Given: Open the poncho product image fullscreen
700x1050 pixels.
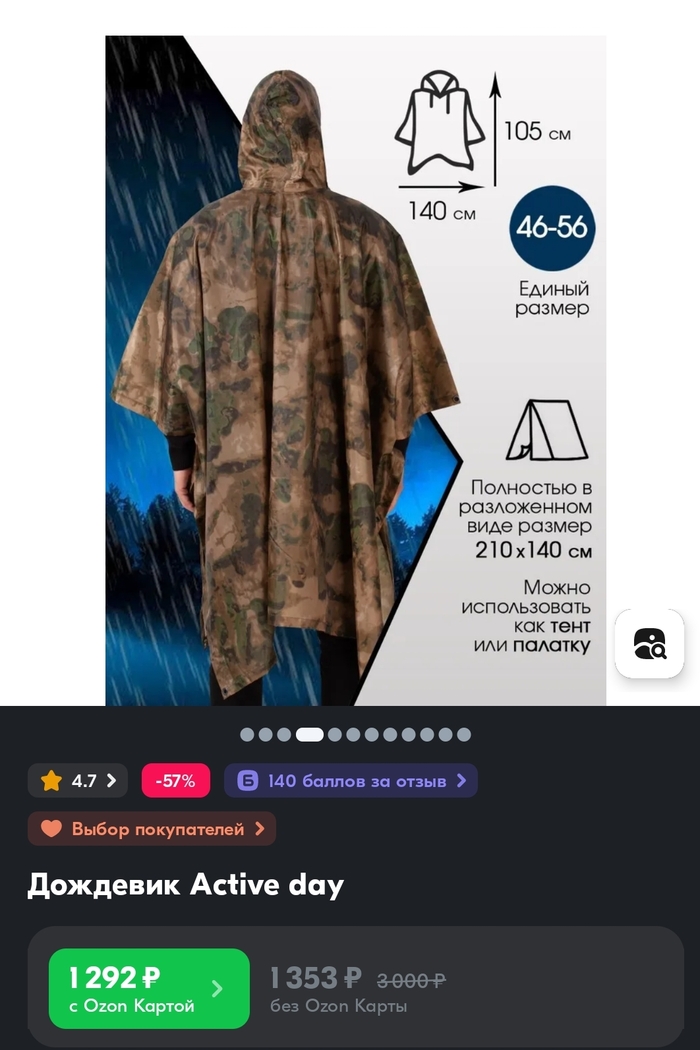Looking at the screenshot, I should (x=355, y=370).
